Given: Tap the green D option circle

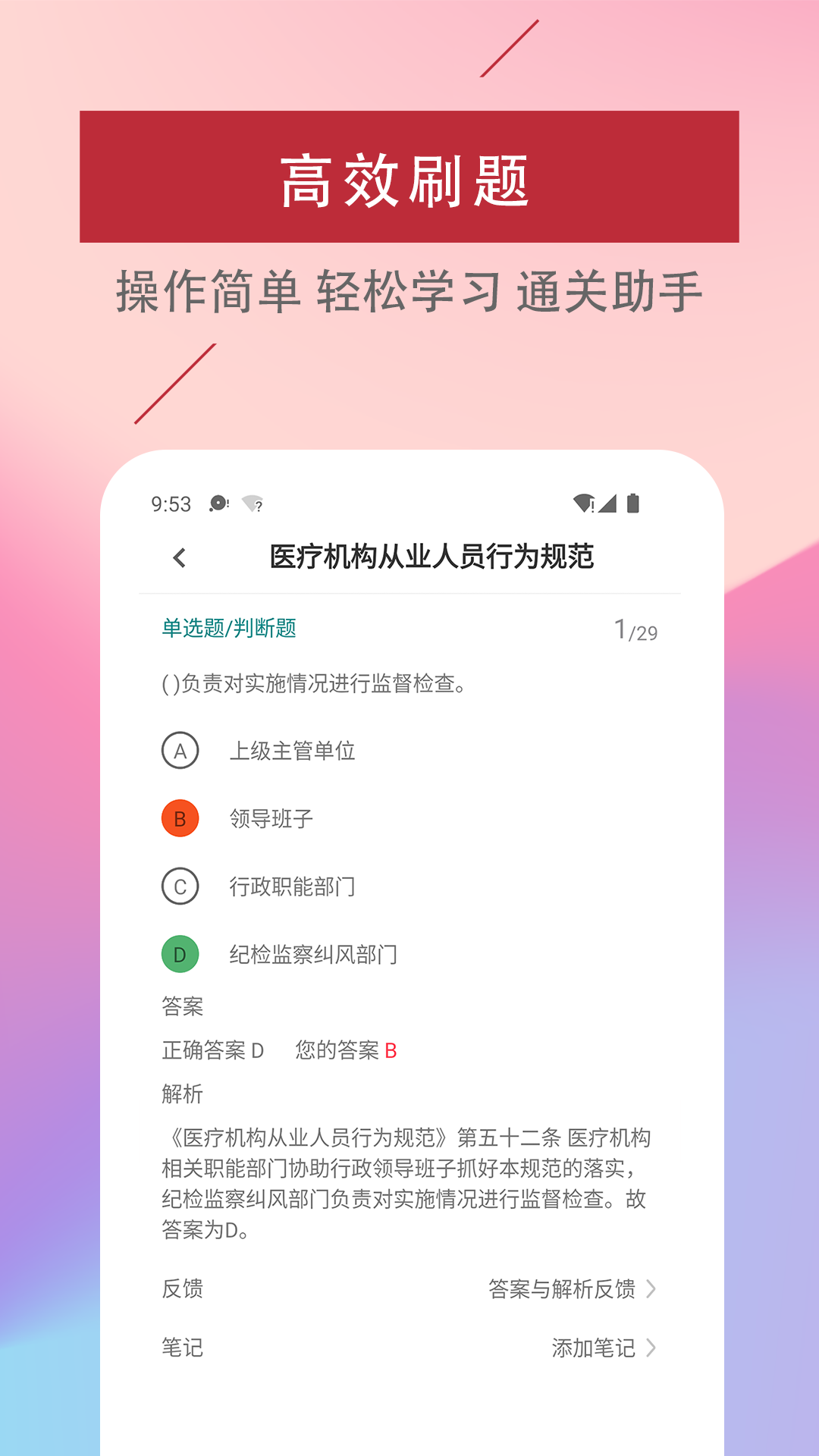Looking at the screenshot, I should click(x=180, y=955).
